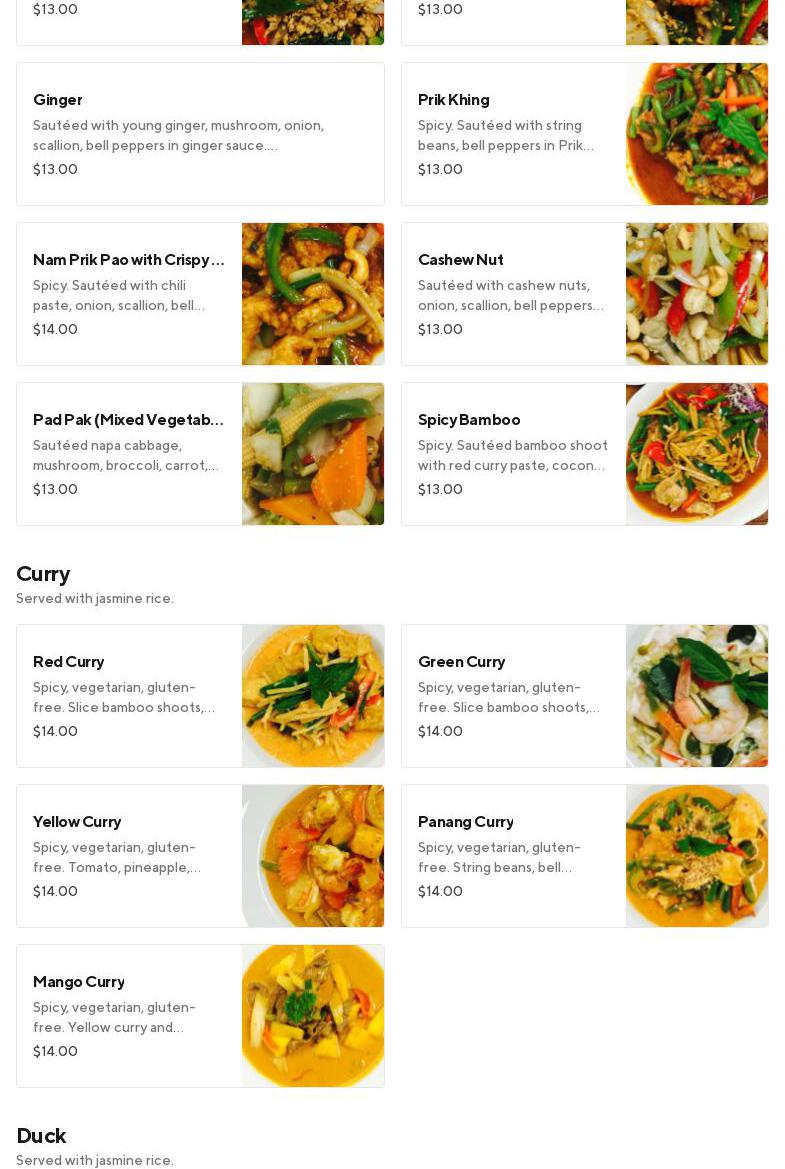Open the Red Curry item

point(200,696)
